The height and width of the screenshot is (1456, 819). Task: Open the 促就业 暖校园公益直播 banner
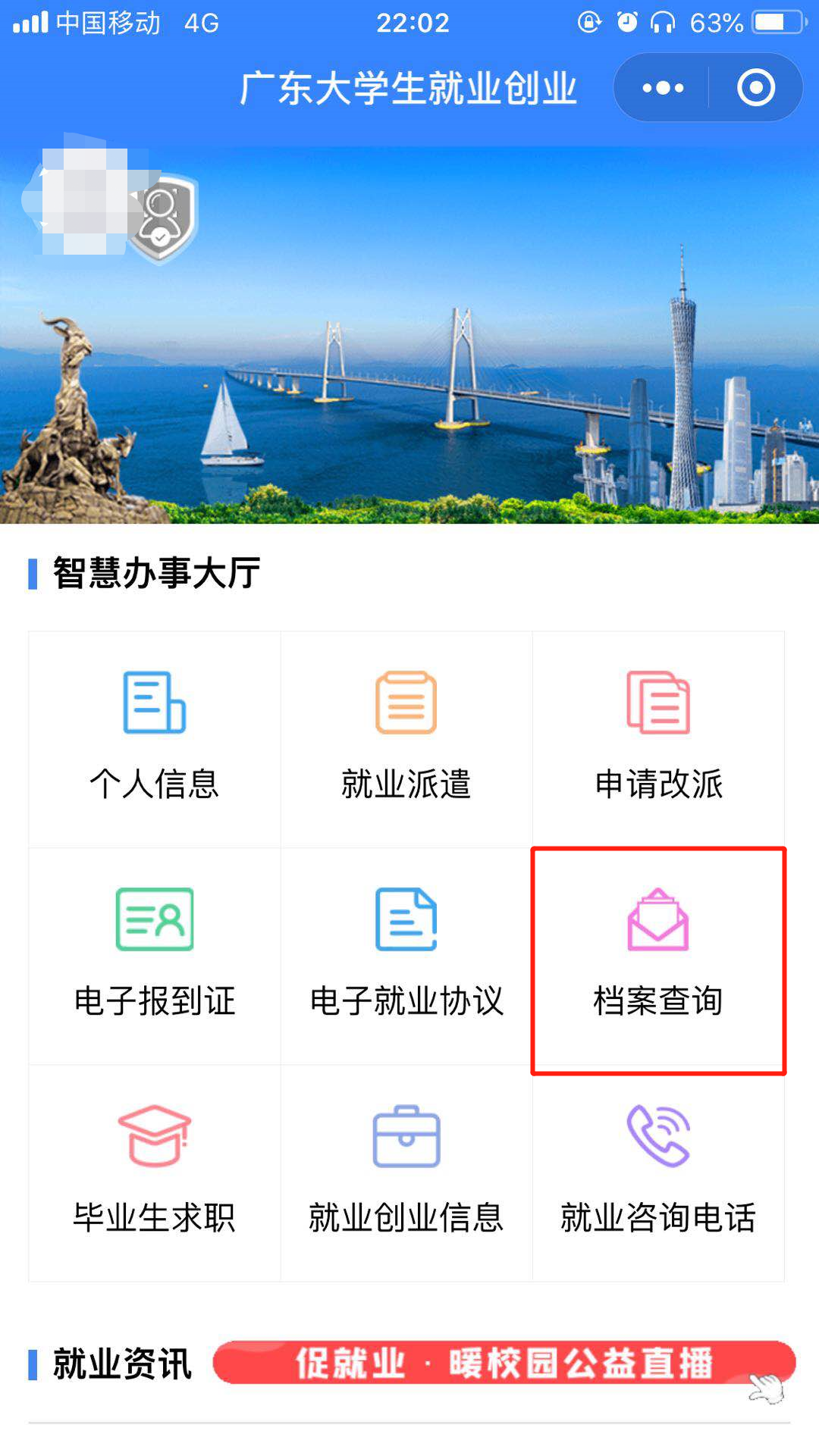[504, 1364]
